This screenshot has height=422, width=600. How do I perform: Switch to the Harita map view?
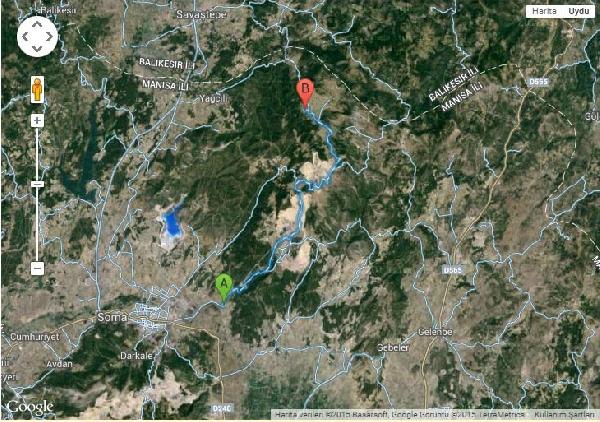[544, 10]
